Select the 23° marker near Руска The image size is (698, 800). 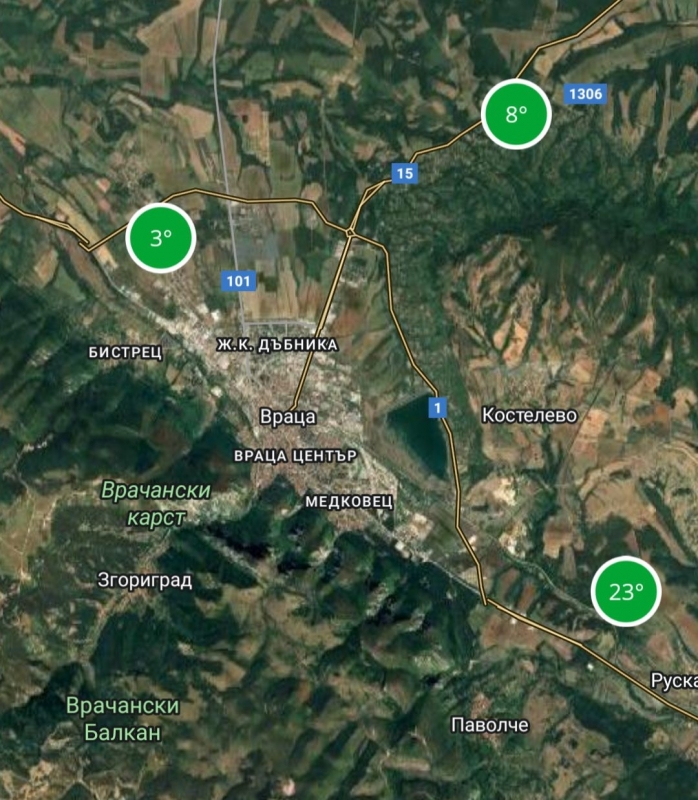click(627, 591)
